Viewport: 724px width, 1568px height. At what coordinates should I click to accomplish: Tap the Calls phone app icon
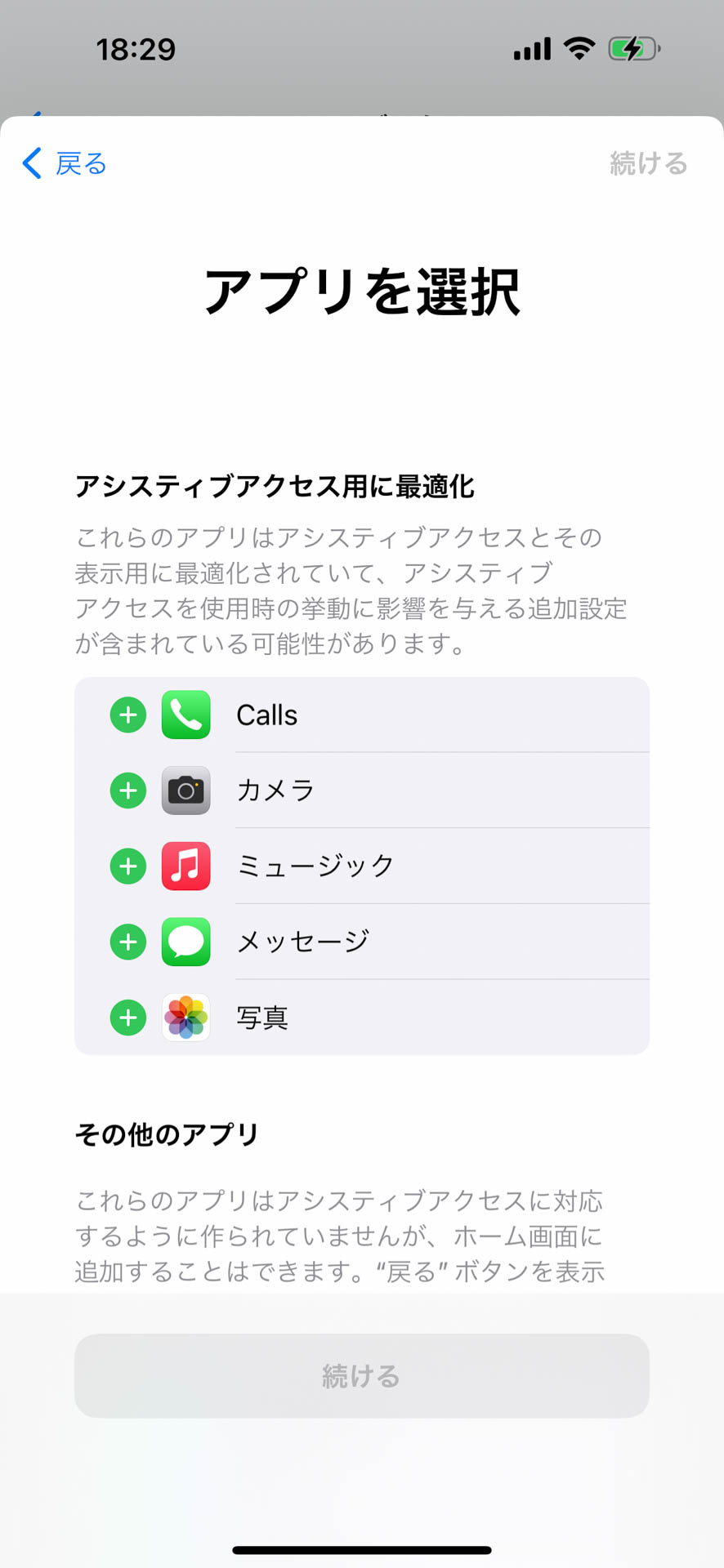185,714
